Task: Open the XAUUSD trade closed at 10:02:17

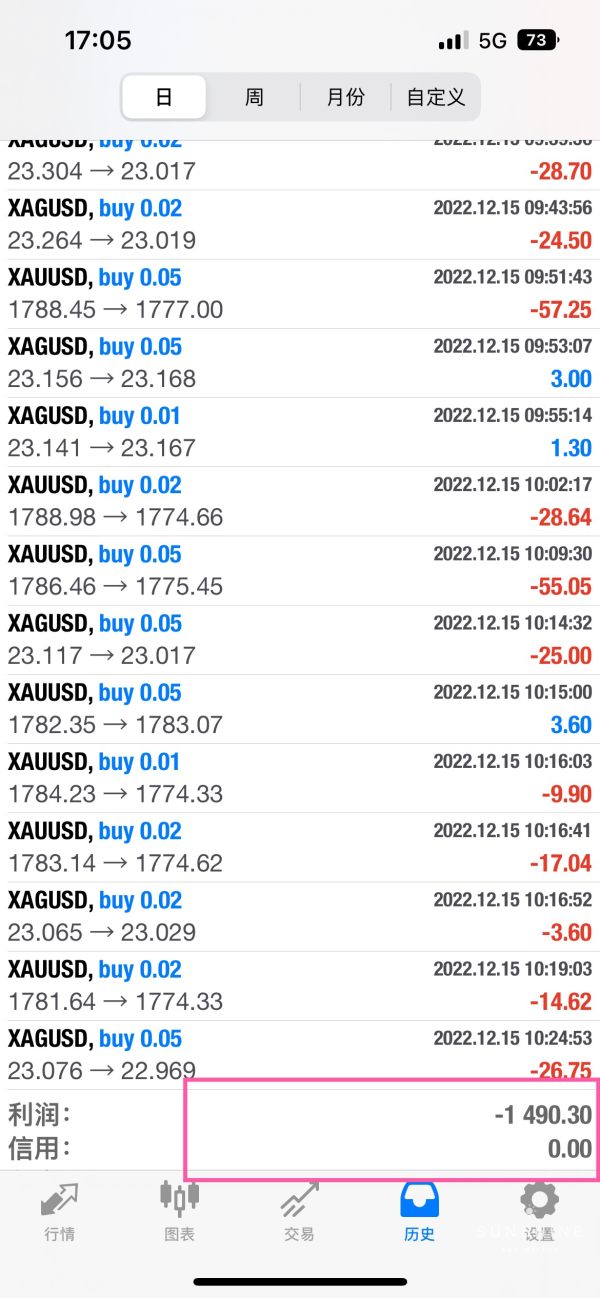Action: coord(300,501)
